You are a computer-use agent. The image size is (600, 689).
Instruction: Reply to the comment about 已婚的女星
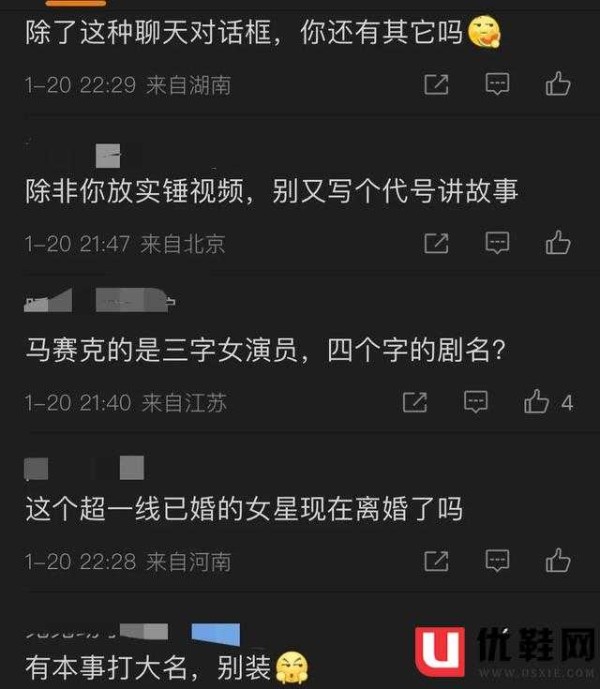click(x=497, y=560)
